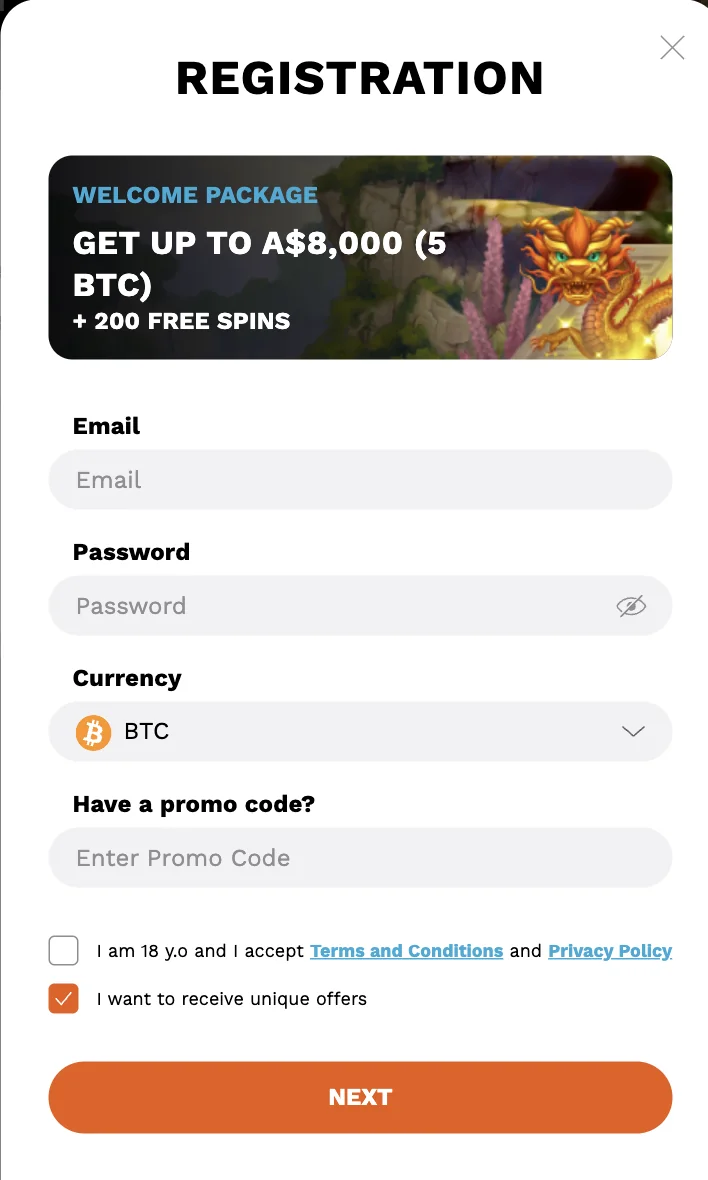Tap the Password field
The width and height of the screenshot is (708, 1180).
(x=360, y=606)
